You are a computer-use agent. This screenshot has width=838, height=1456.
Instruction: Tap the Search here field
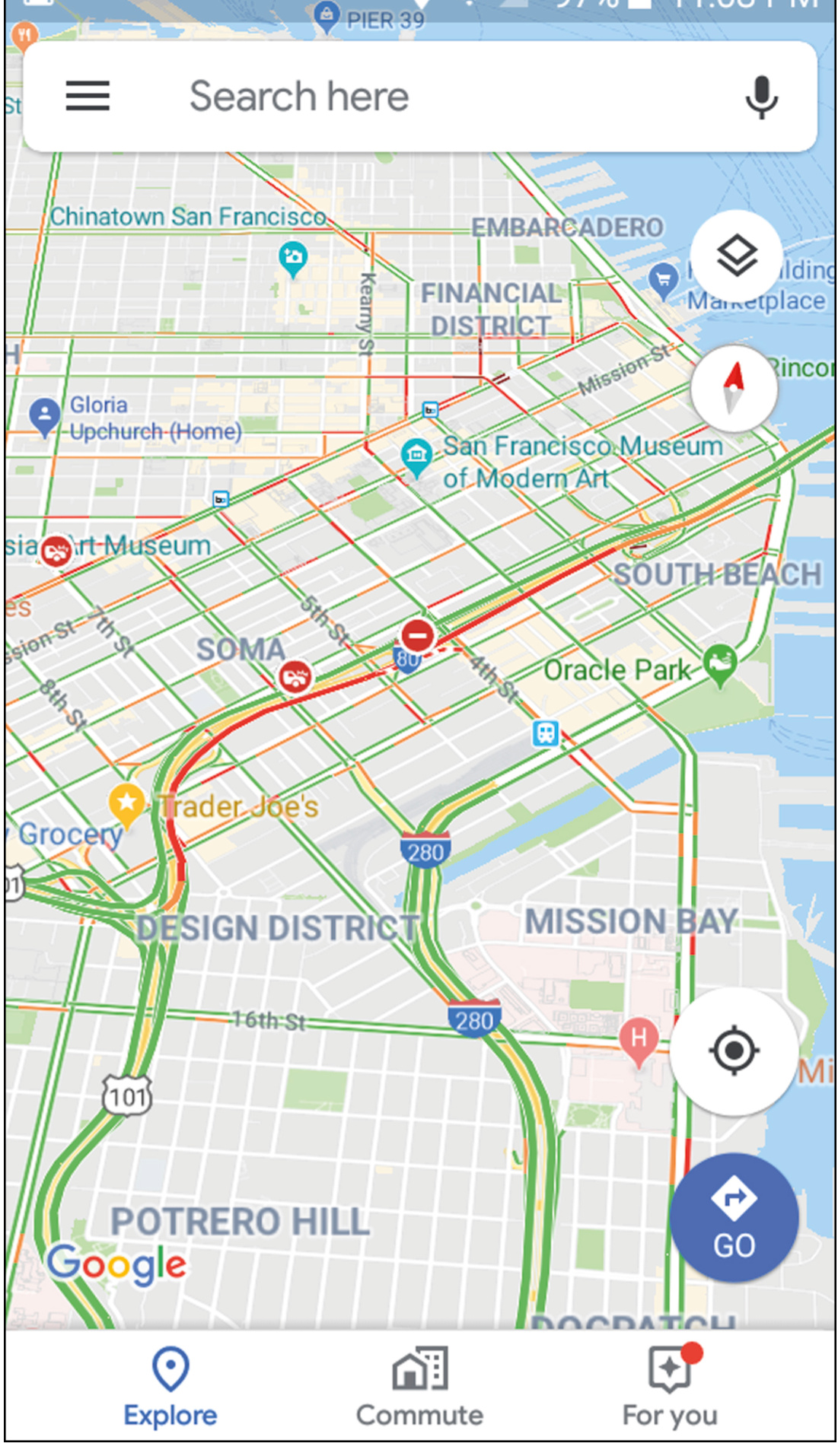coord(420,97)
